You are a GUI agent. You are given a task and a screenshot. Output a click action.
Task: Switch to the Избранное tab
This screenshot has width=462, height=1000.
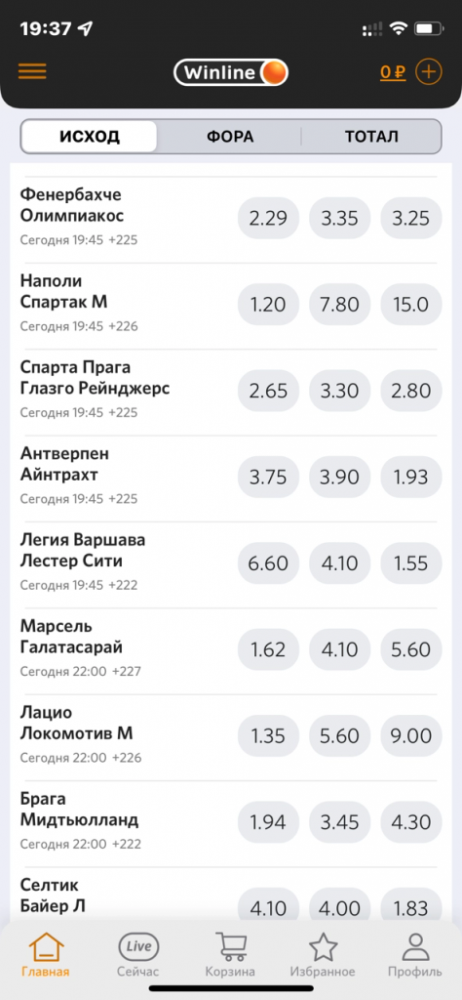[x=322, y=954]
